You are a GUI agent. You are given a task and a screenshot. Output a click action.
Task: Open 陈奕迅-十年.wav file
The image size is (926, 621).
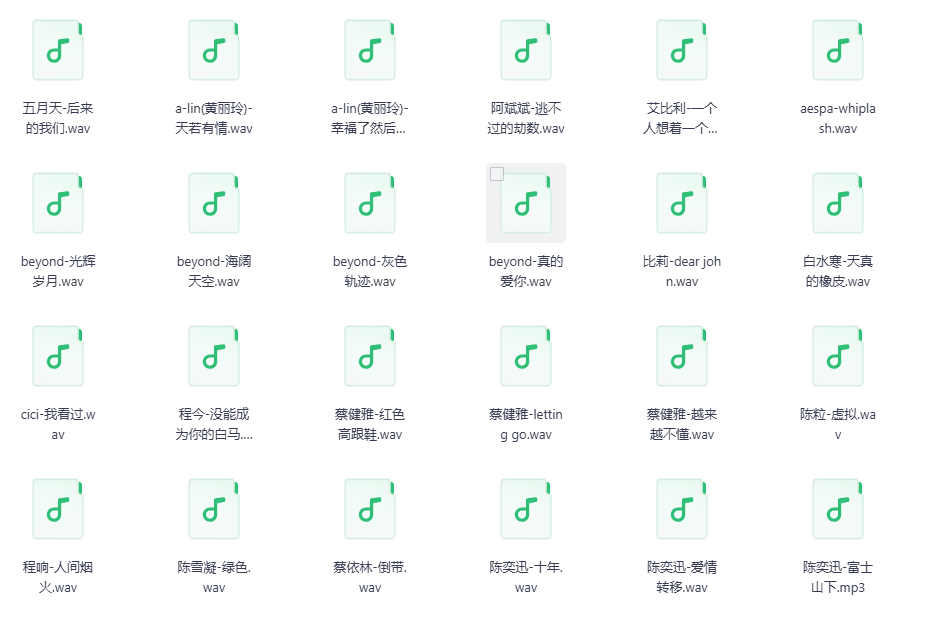[x=526, y=509]
